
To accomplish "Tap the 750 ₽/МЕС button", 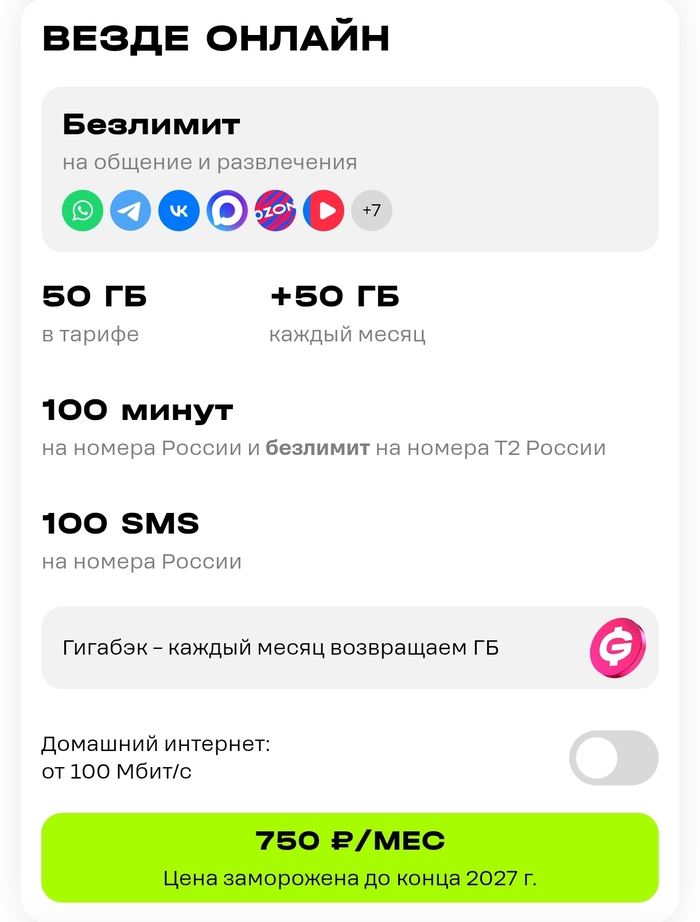I will (349, 857).
